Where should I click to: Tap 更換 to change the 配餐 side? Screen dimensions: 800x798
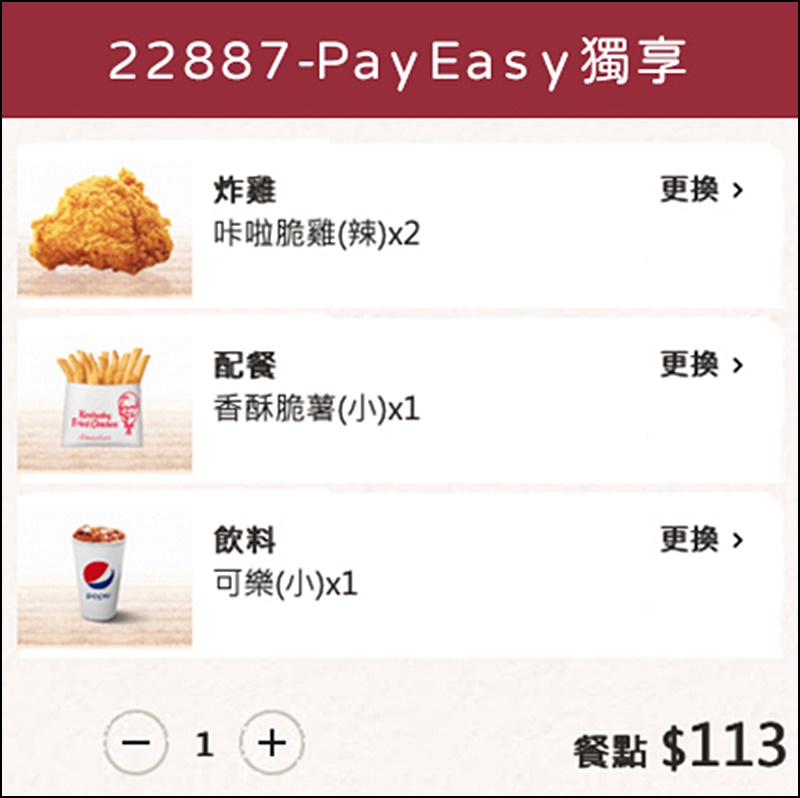click(701, 365)
